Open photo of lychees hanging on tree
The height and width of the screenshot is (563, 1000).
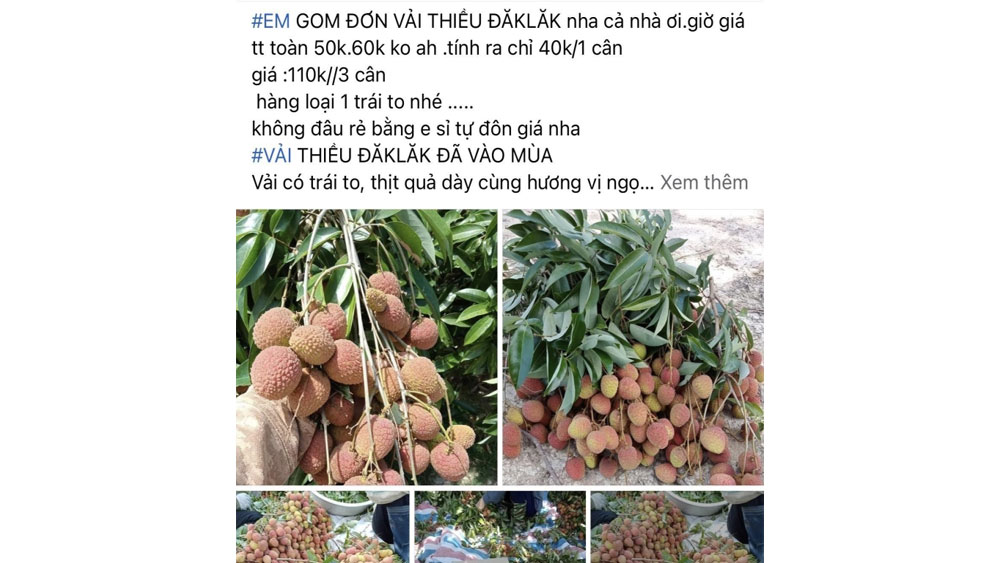(x=366, y=347)
